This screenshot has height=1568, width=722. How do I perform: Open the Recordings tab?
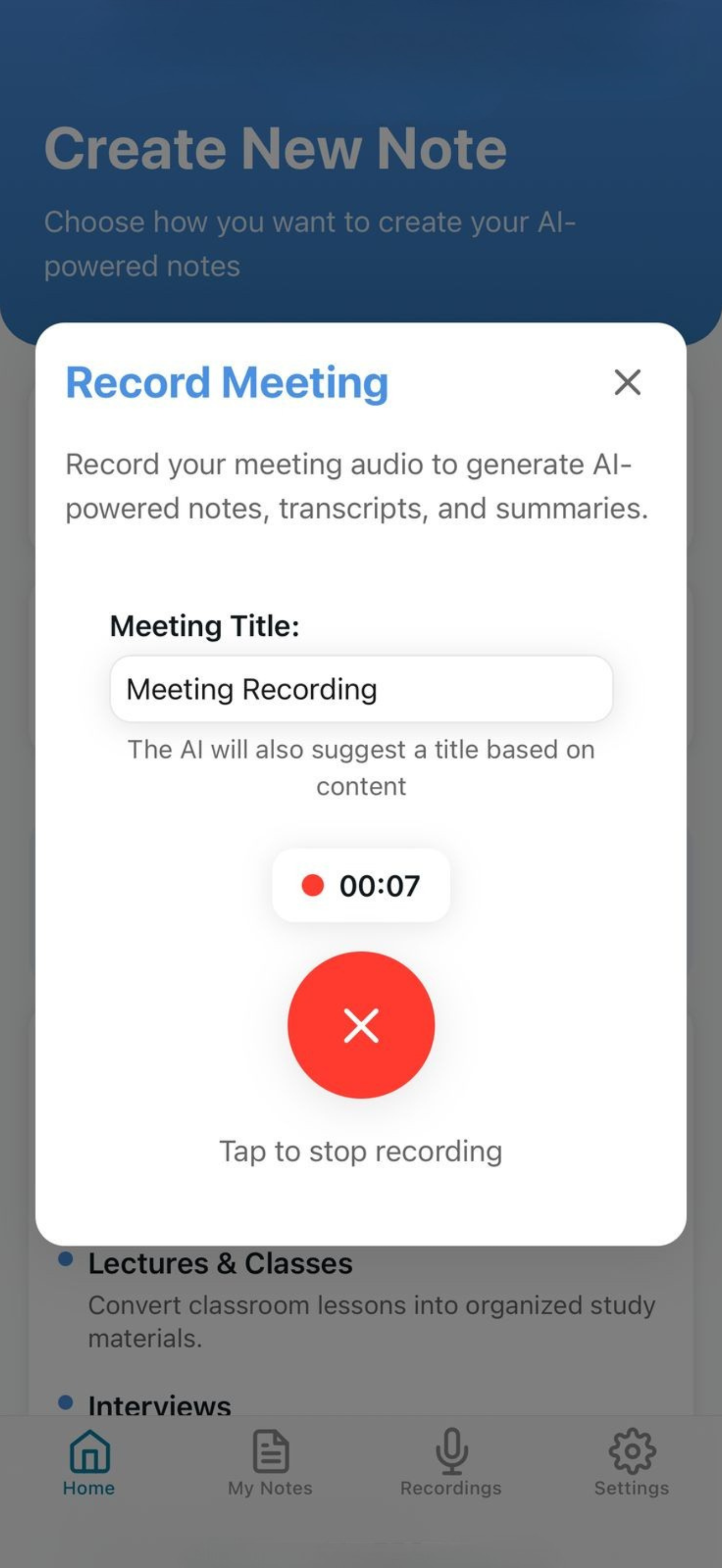click(x=451, y=1462)
